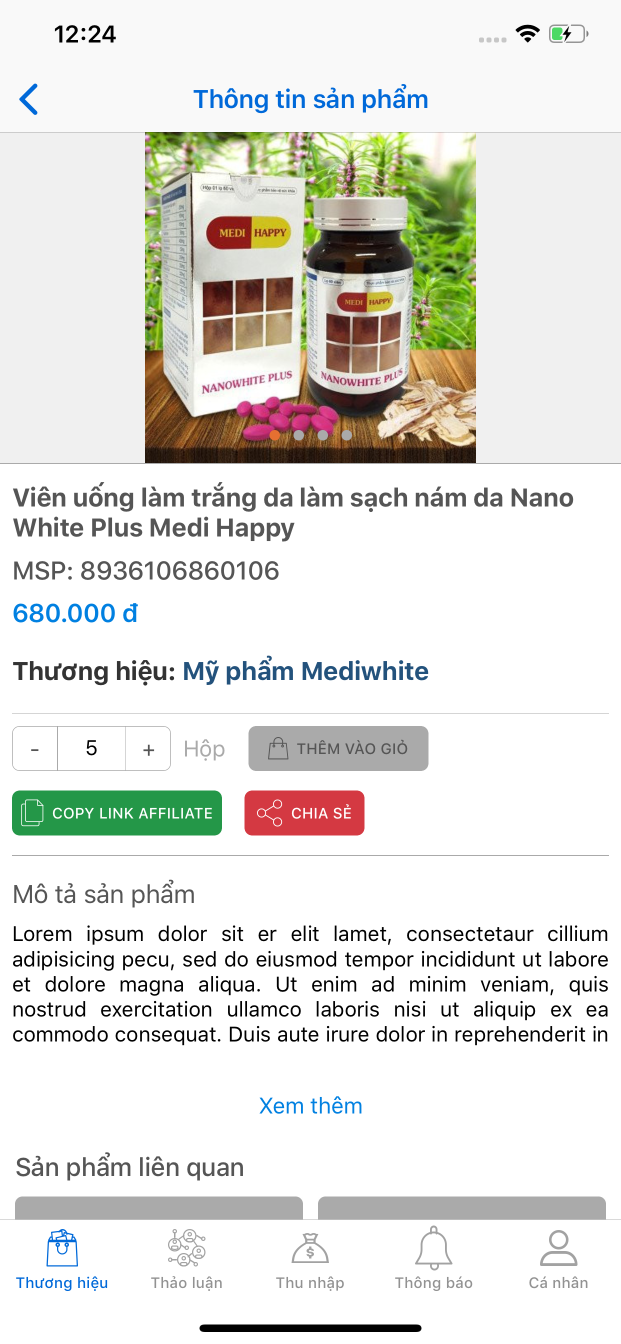Share product via Chia sẻ button

pos(304,813)
